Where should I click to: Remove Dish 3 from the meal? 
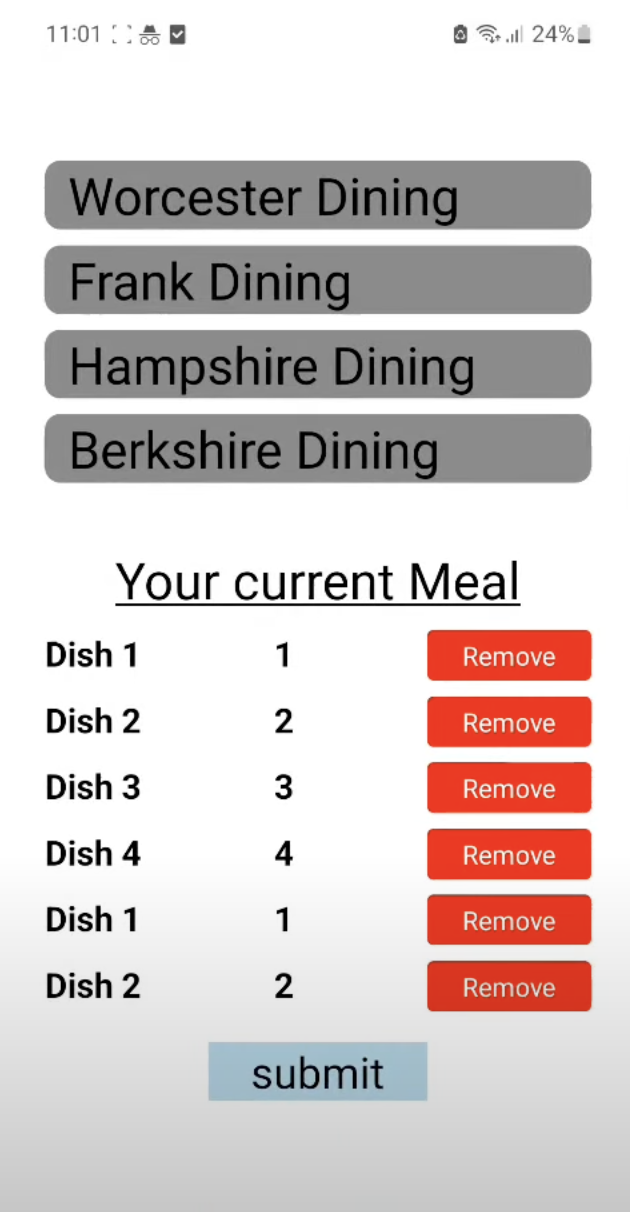[x=508, y=788]
